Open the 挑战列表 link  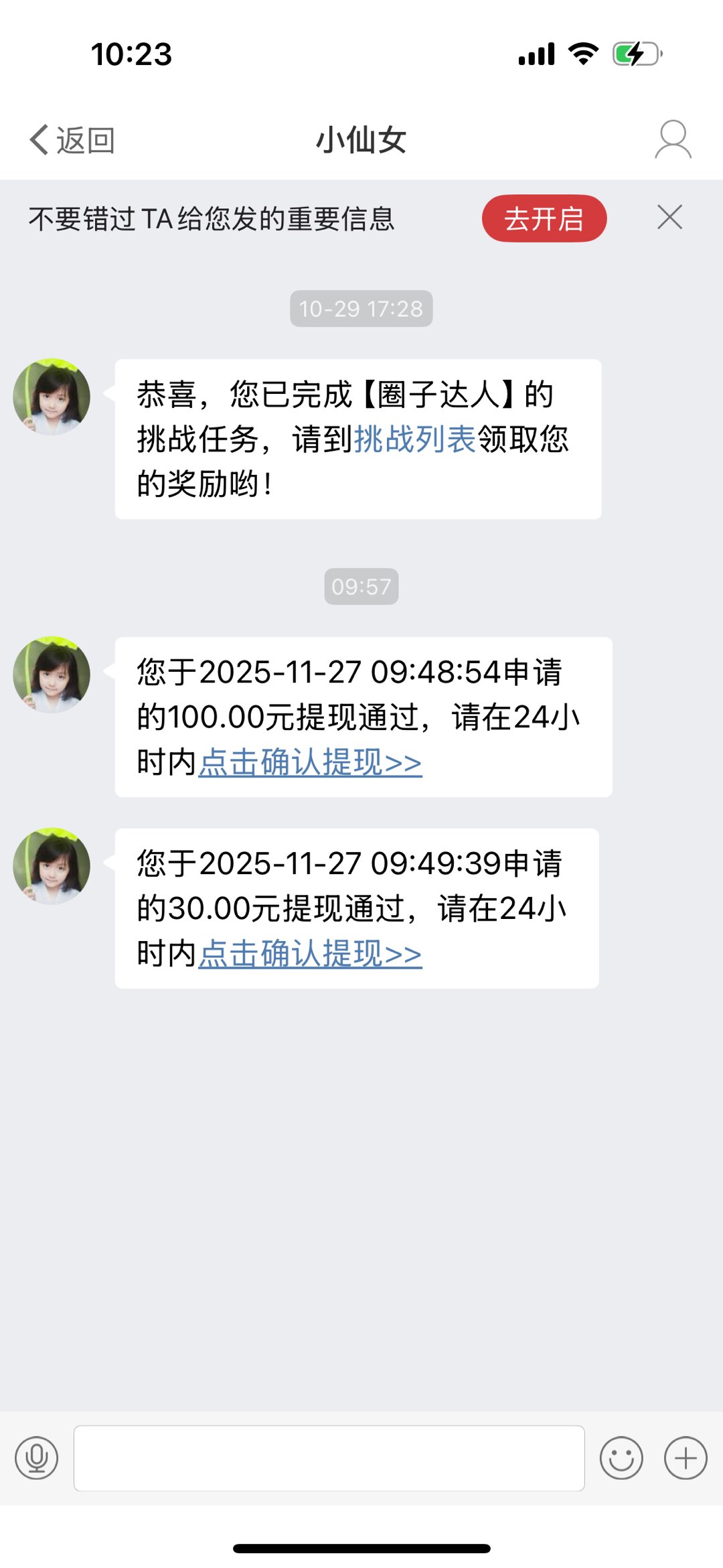(414, 439)
